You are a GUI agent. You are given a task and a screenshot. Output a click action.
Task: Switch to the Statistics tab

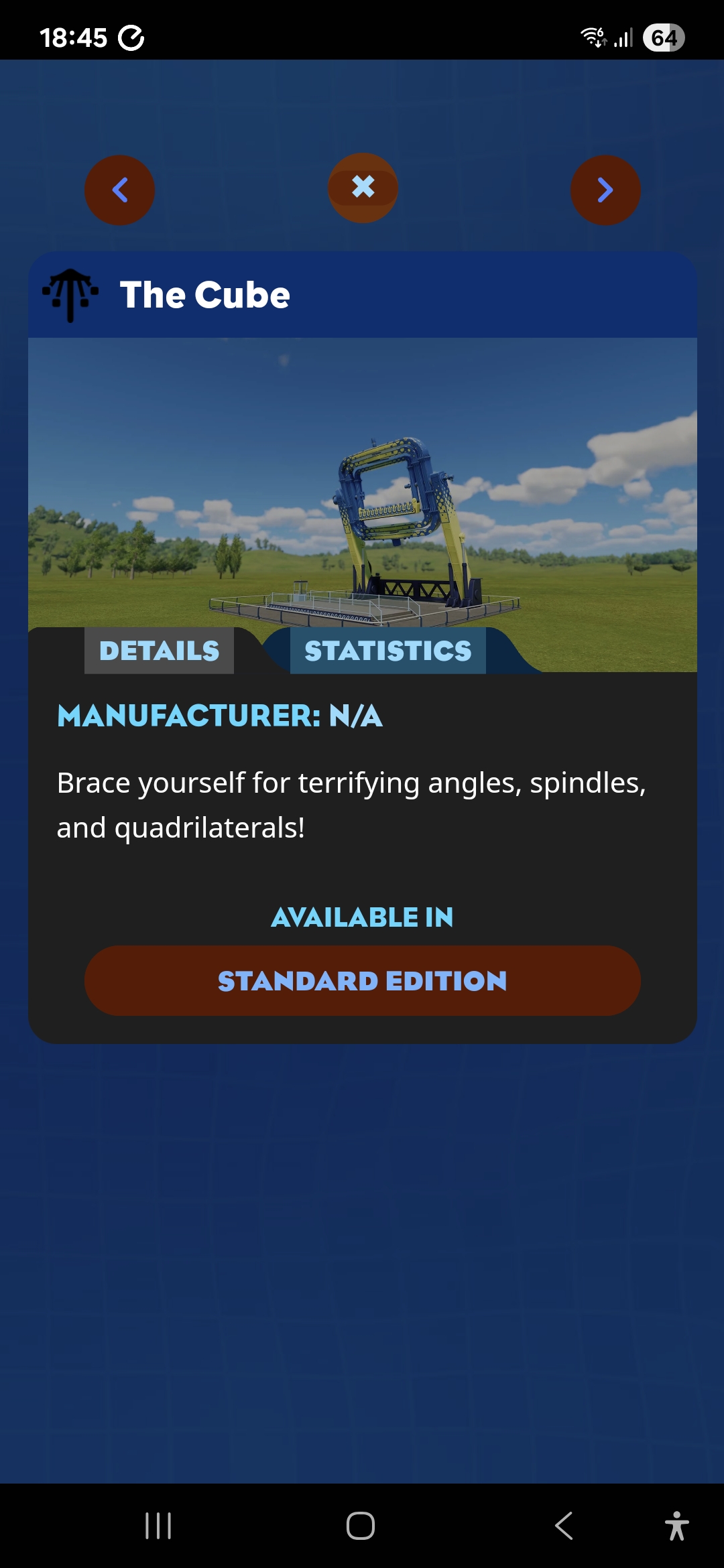(387, 651)
